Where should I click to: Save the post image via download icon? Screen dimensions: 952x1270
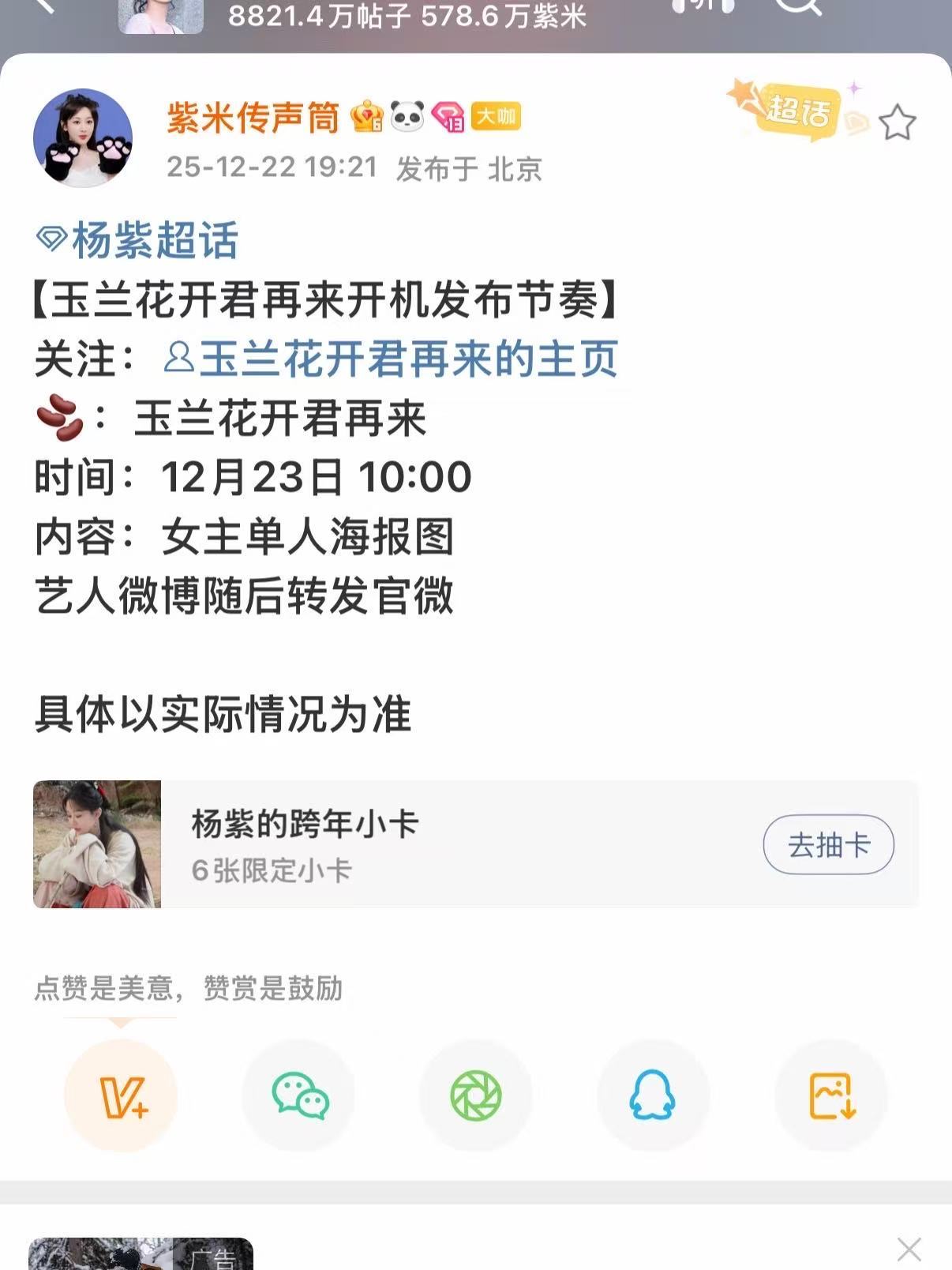coord(830,1095)
